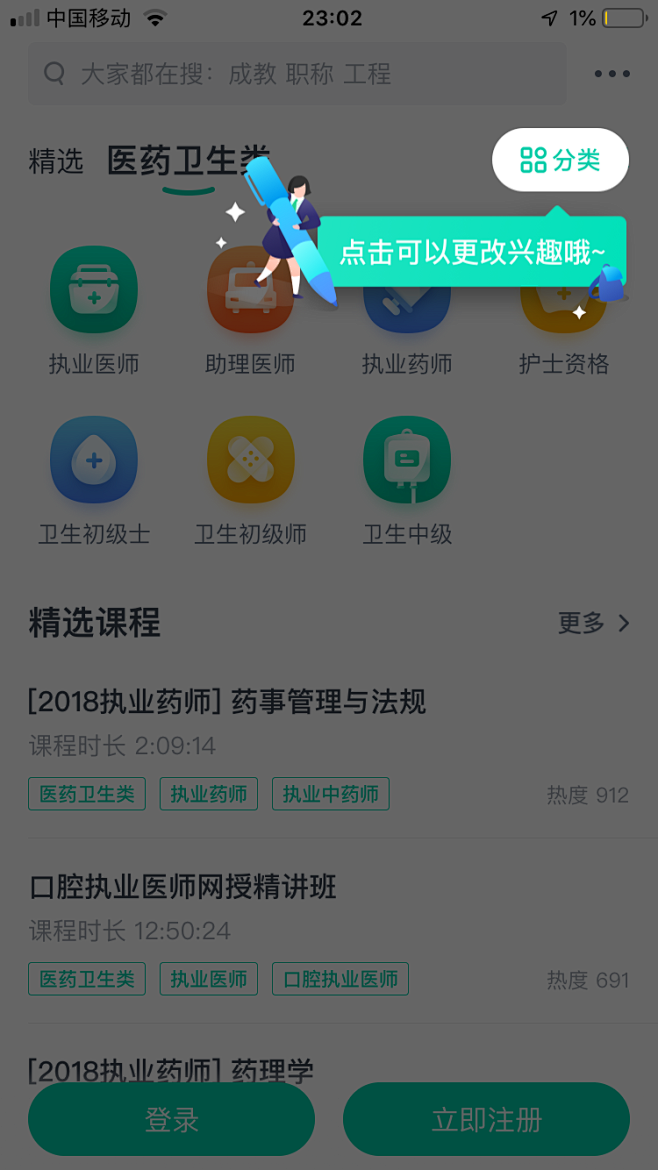
Task: Open the three-dot overflow menu
Action: pyautogui.click(x=612, y=74)
